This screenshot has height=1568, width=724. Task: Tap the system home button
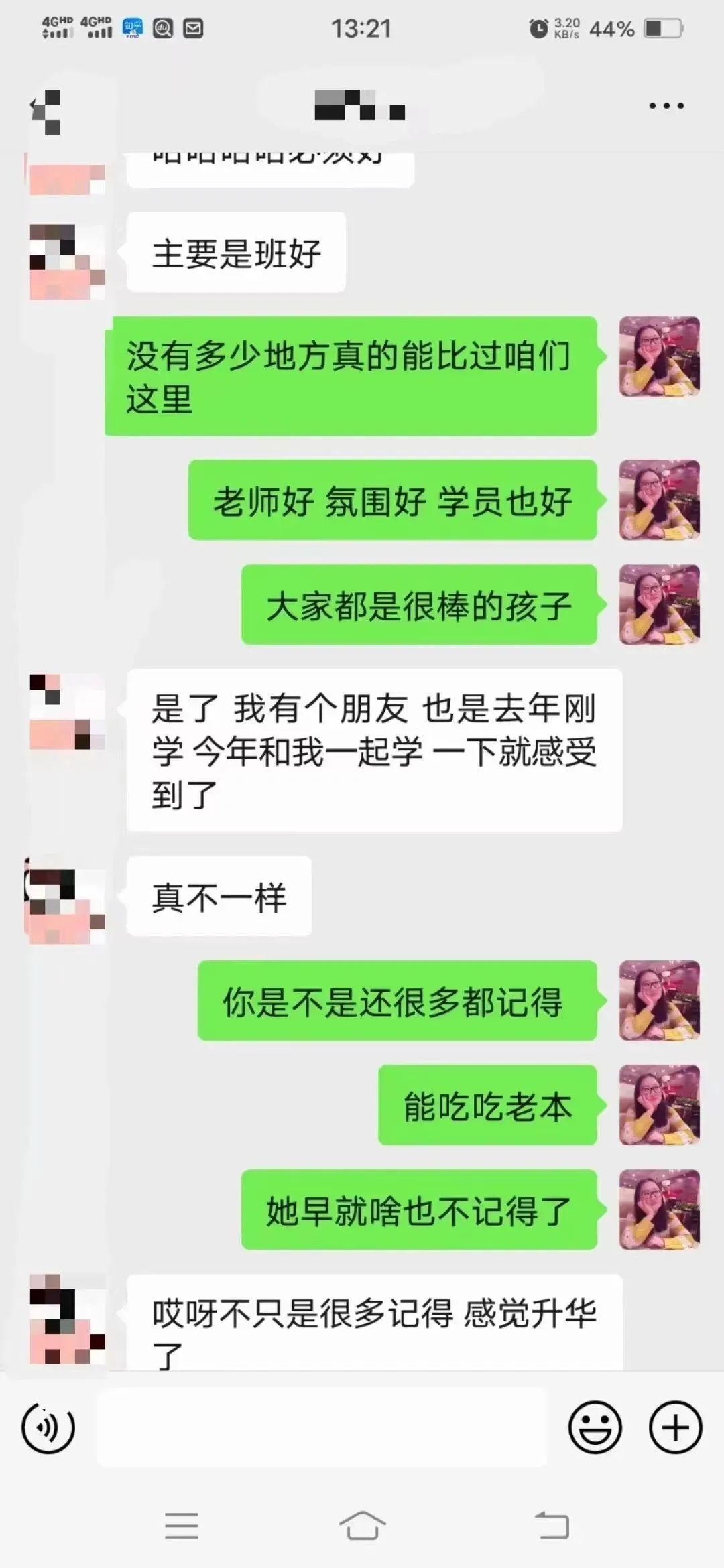tap(362, 1526)
